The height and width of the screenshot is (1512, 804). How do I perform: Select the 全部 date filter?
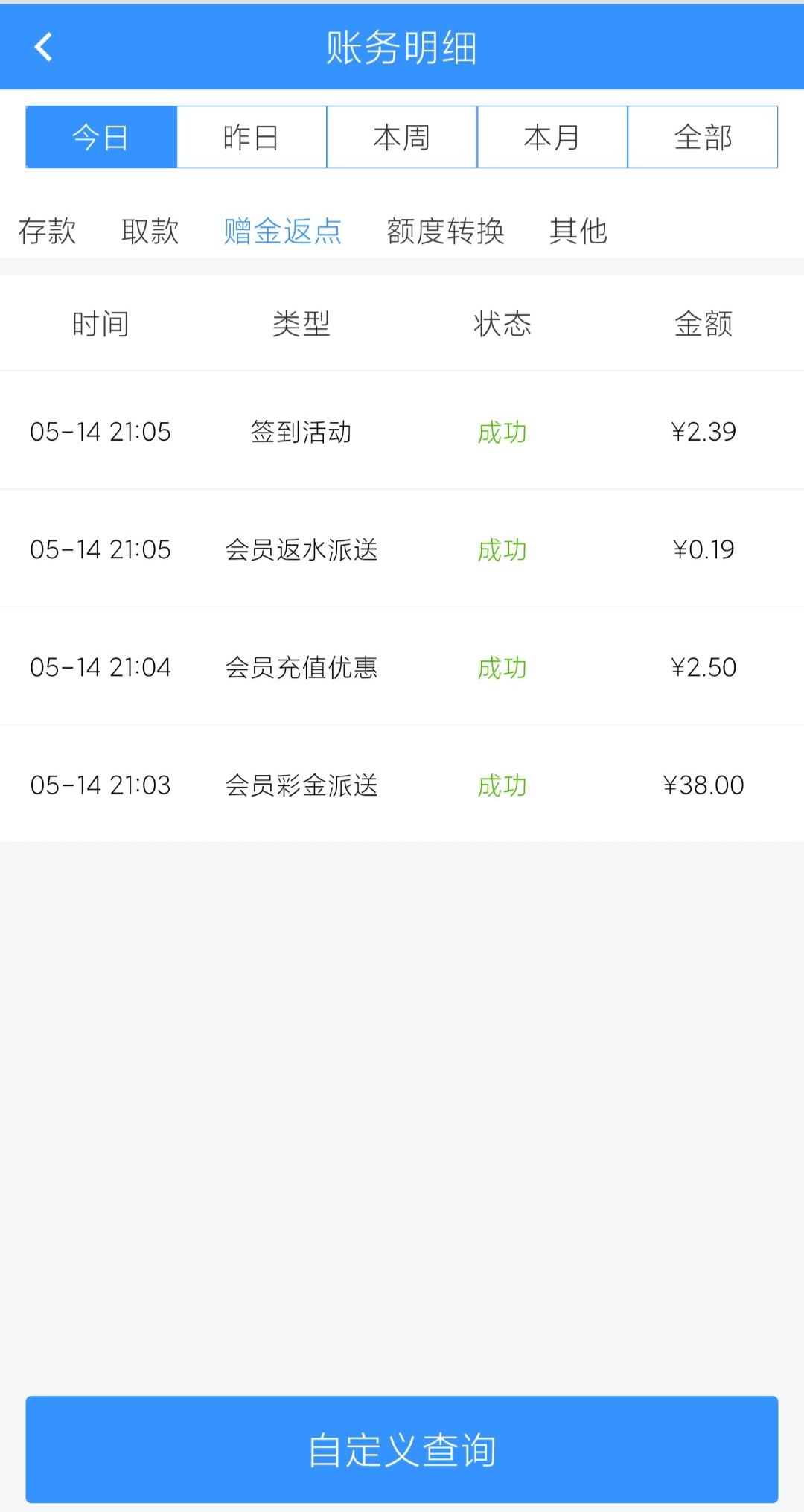point(703,137)
